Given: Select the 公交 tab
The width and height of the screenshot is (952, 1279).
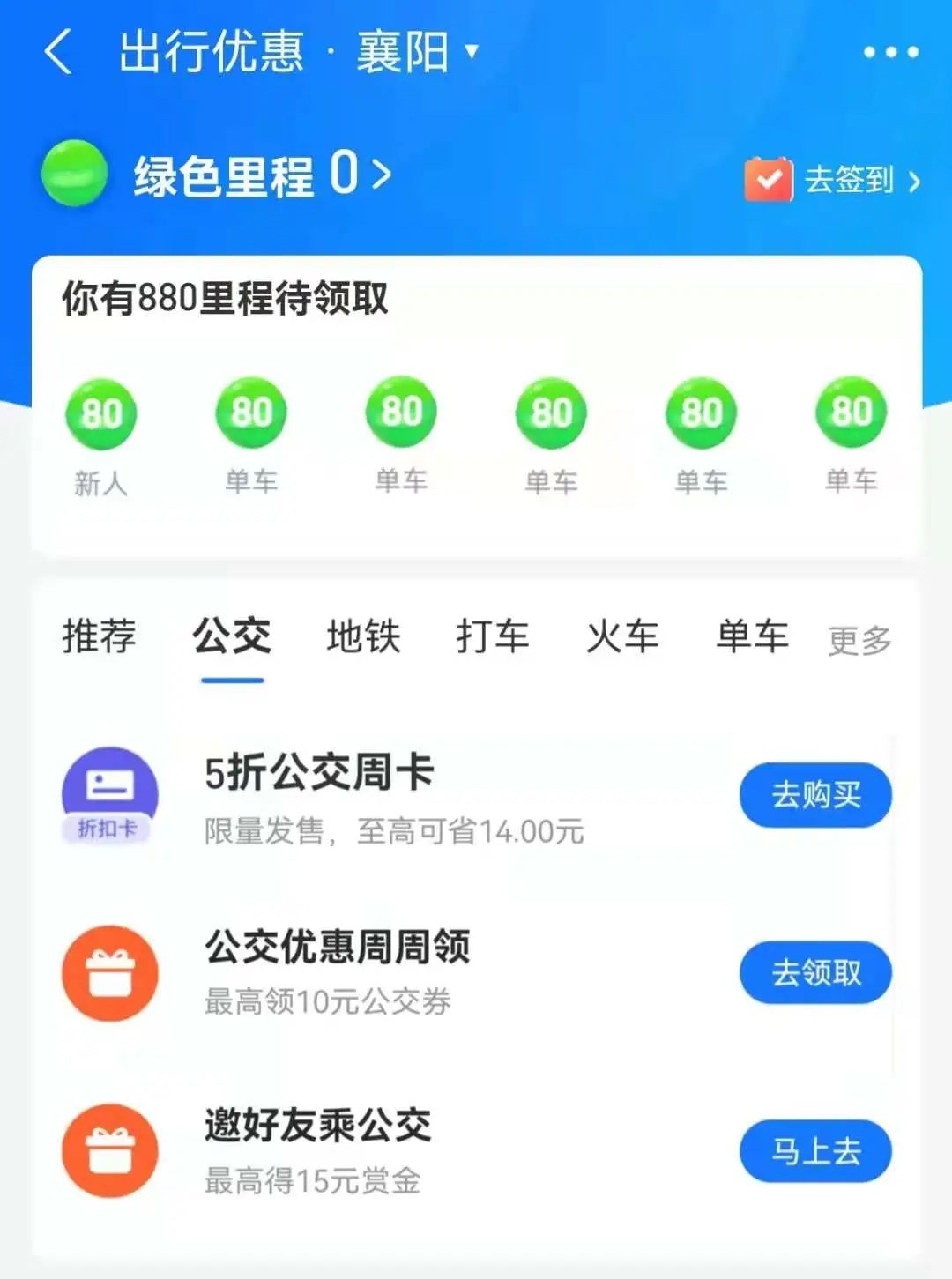Looking at the screenshot, I should click(232, 636).
